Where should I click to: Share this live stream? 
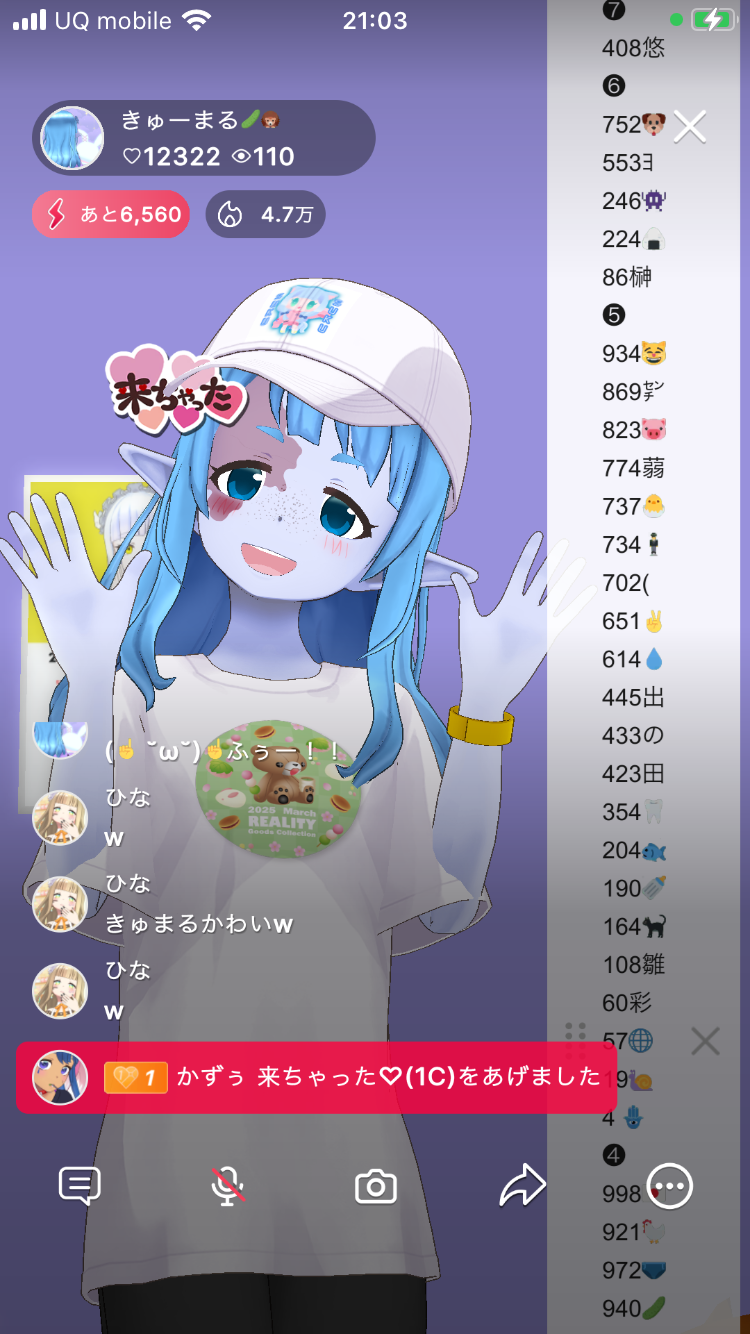point(523,1187)
